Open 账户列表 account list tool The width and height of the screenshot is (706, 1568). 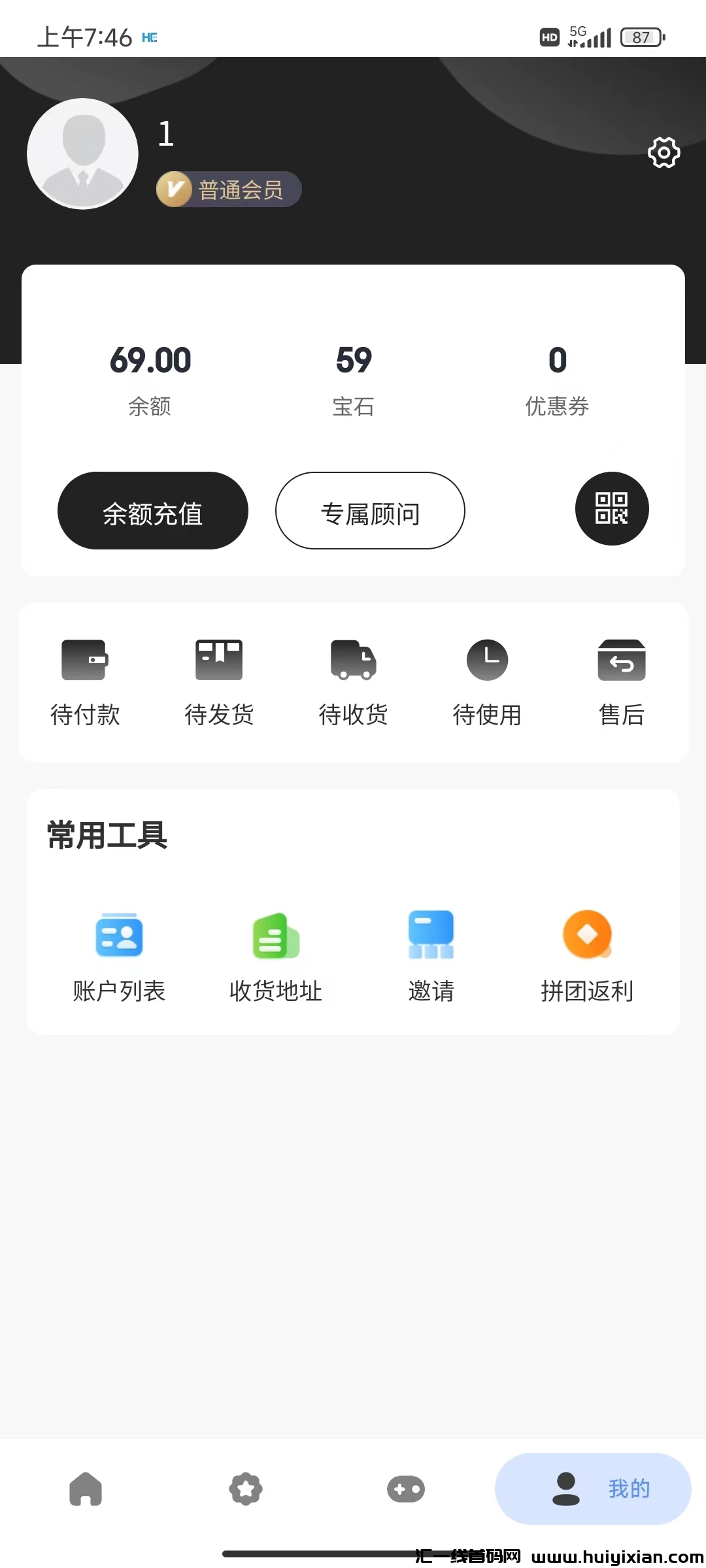coord(119,954)
